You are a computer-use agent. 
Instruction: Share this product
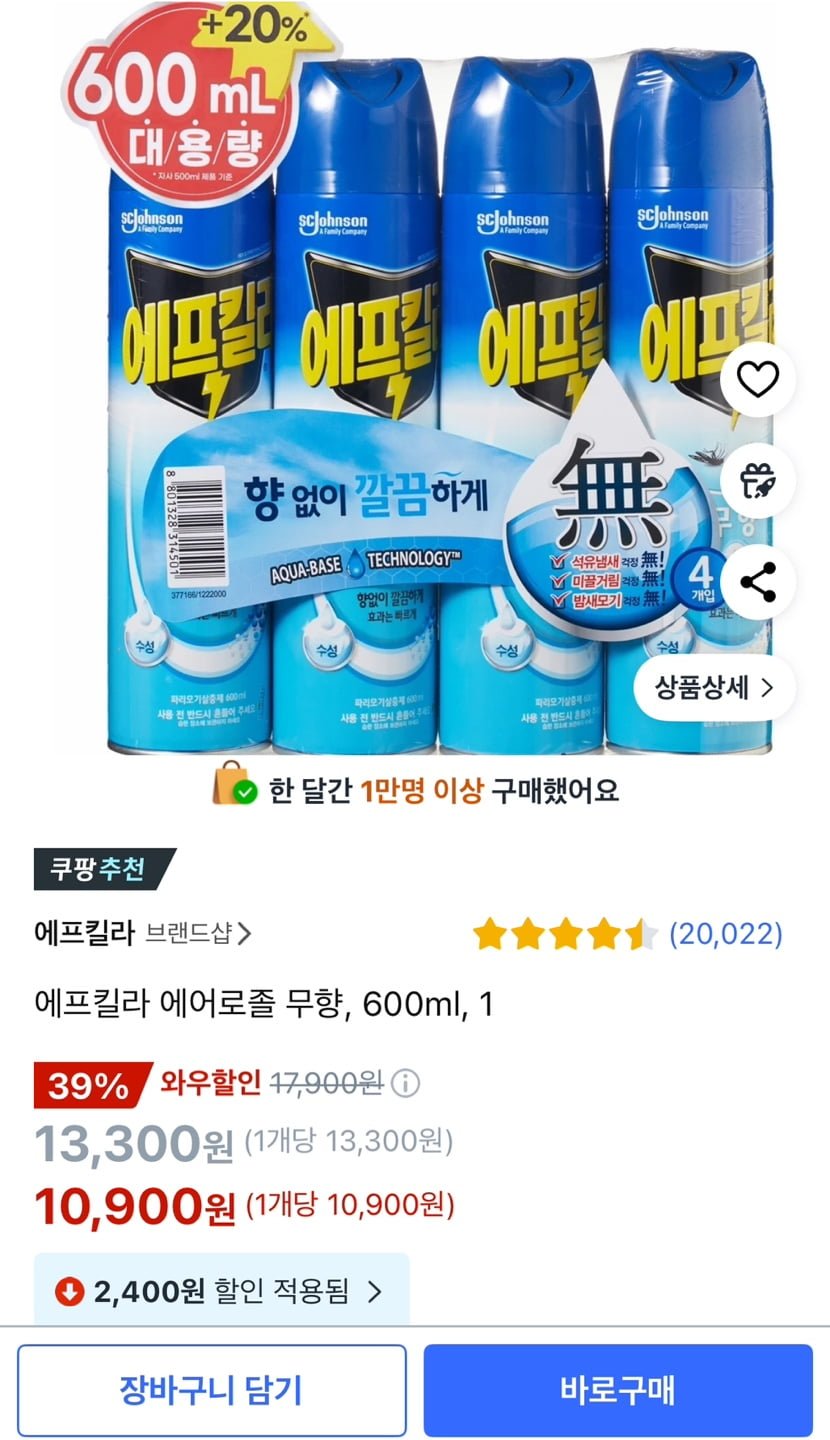[758, 583]
